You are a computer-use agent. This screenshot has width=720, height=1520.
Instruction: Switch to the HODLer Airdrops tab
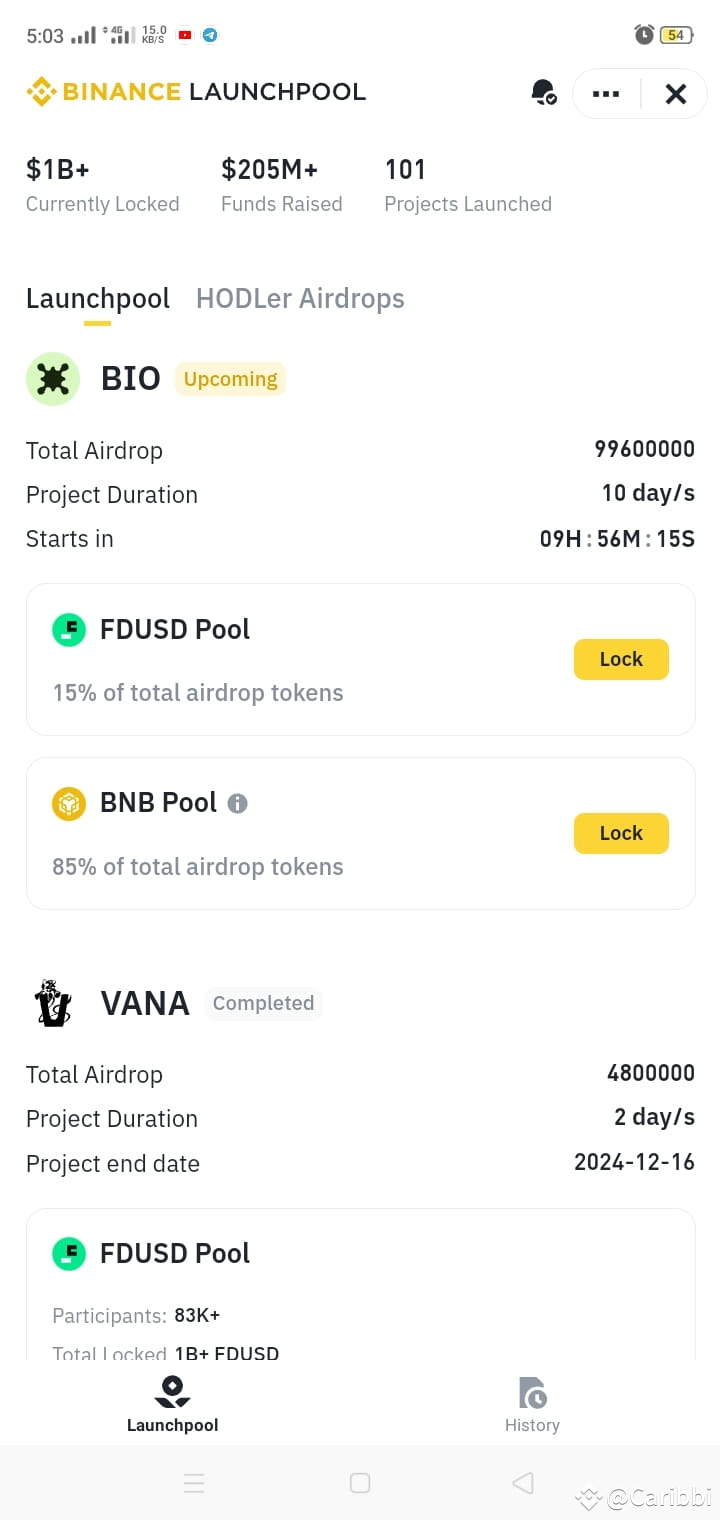(x=299, y=298)
